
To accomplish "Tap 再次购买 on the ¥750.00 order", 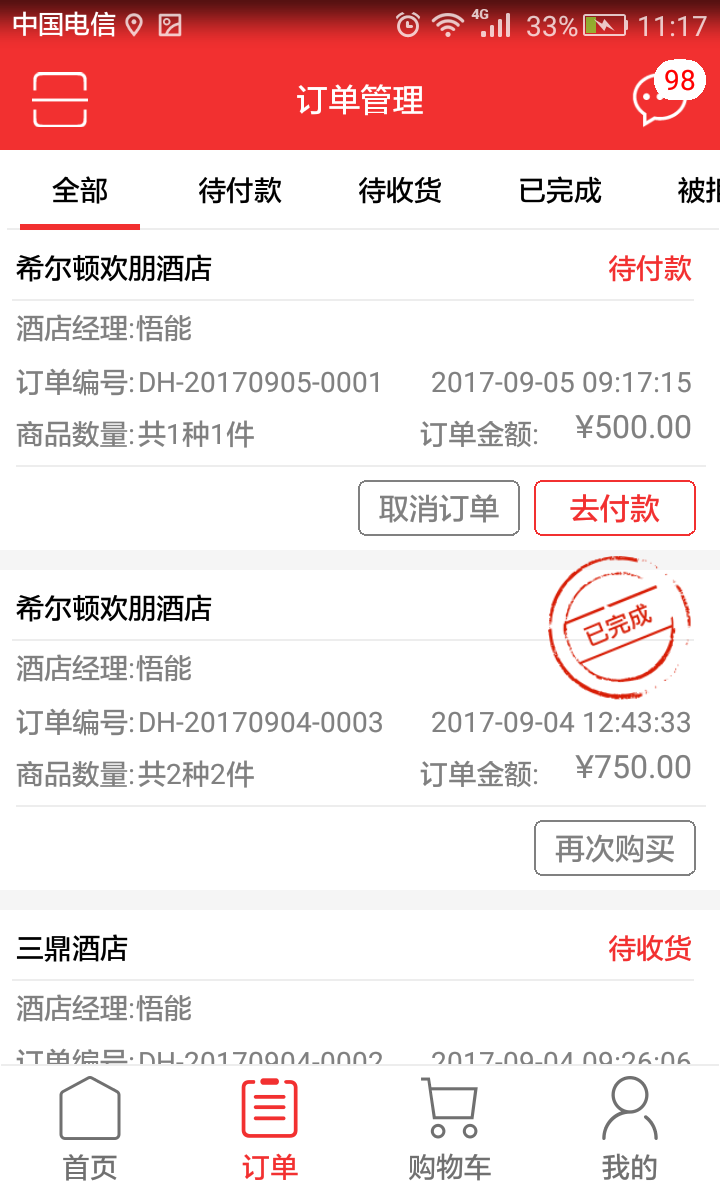I will [x=614, y=848].
